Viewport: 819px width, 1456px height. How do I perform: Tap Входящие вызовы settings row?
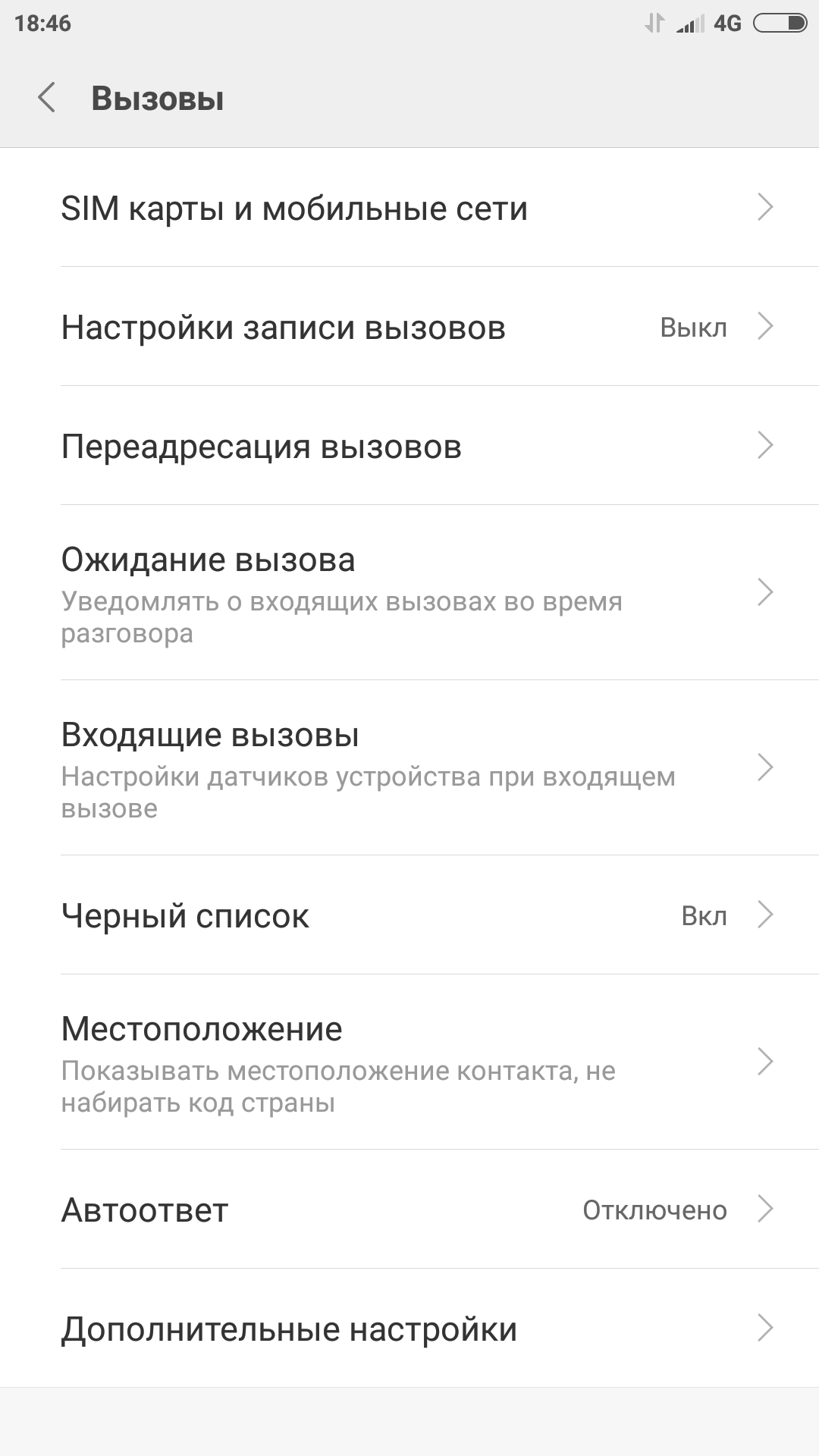(409, 767)
